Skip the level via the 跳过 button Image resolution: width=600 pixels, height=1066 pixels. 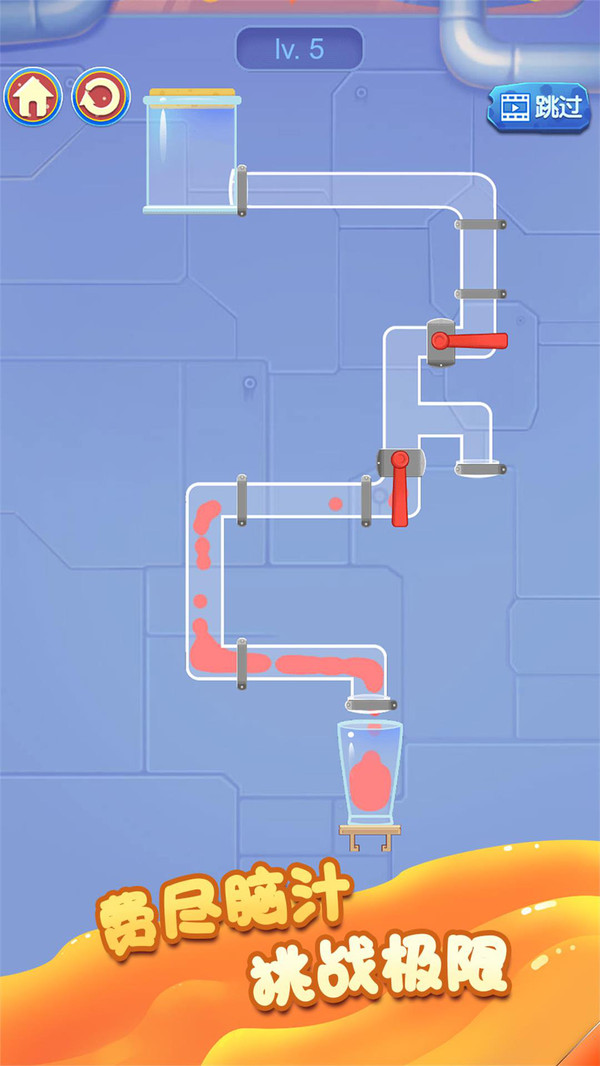coord(539,108)
